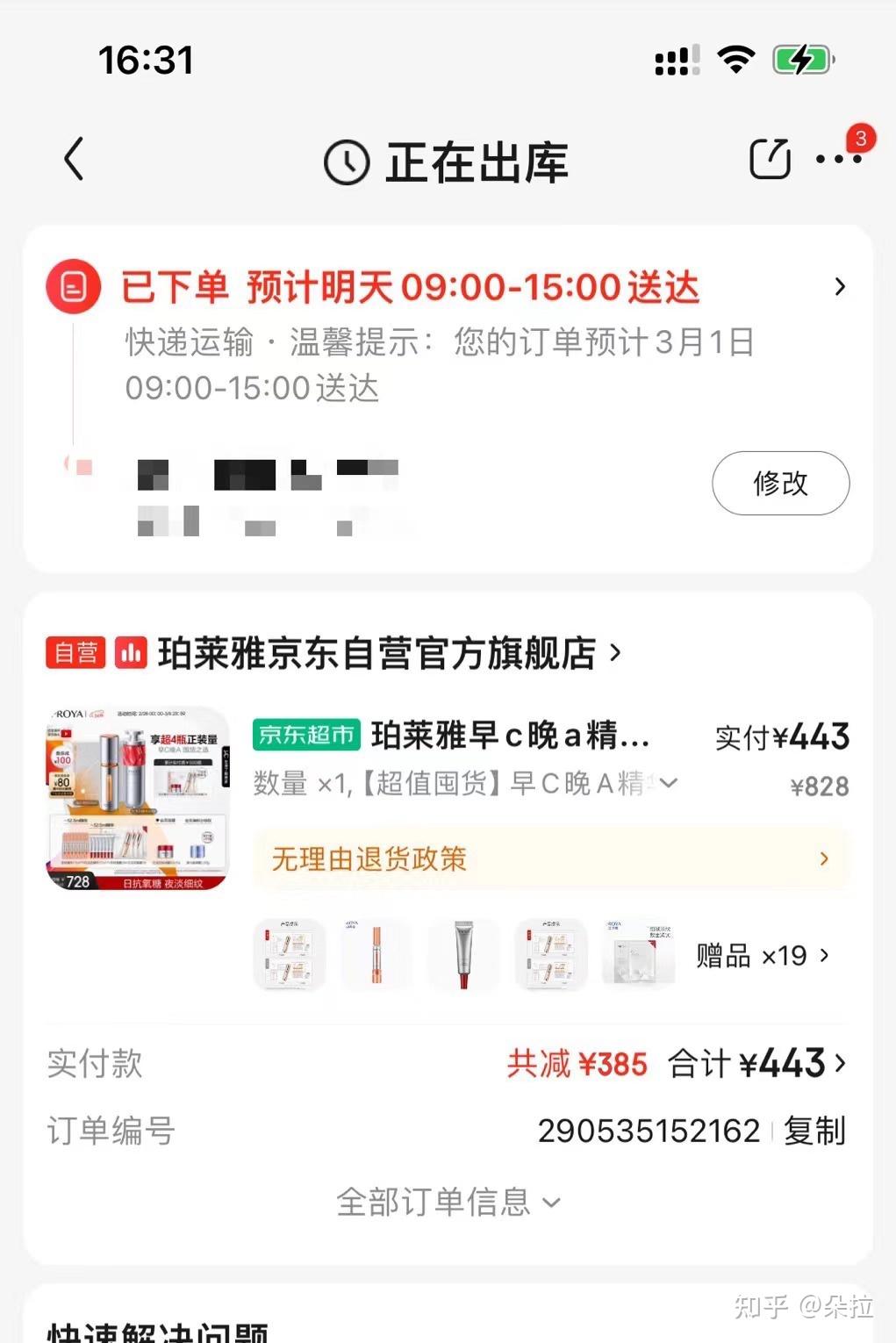Click the main product image thumbnail
Screen dimensions: 896x1343
pos(136,797)
